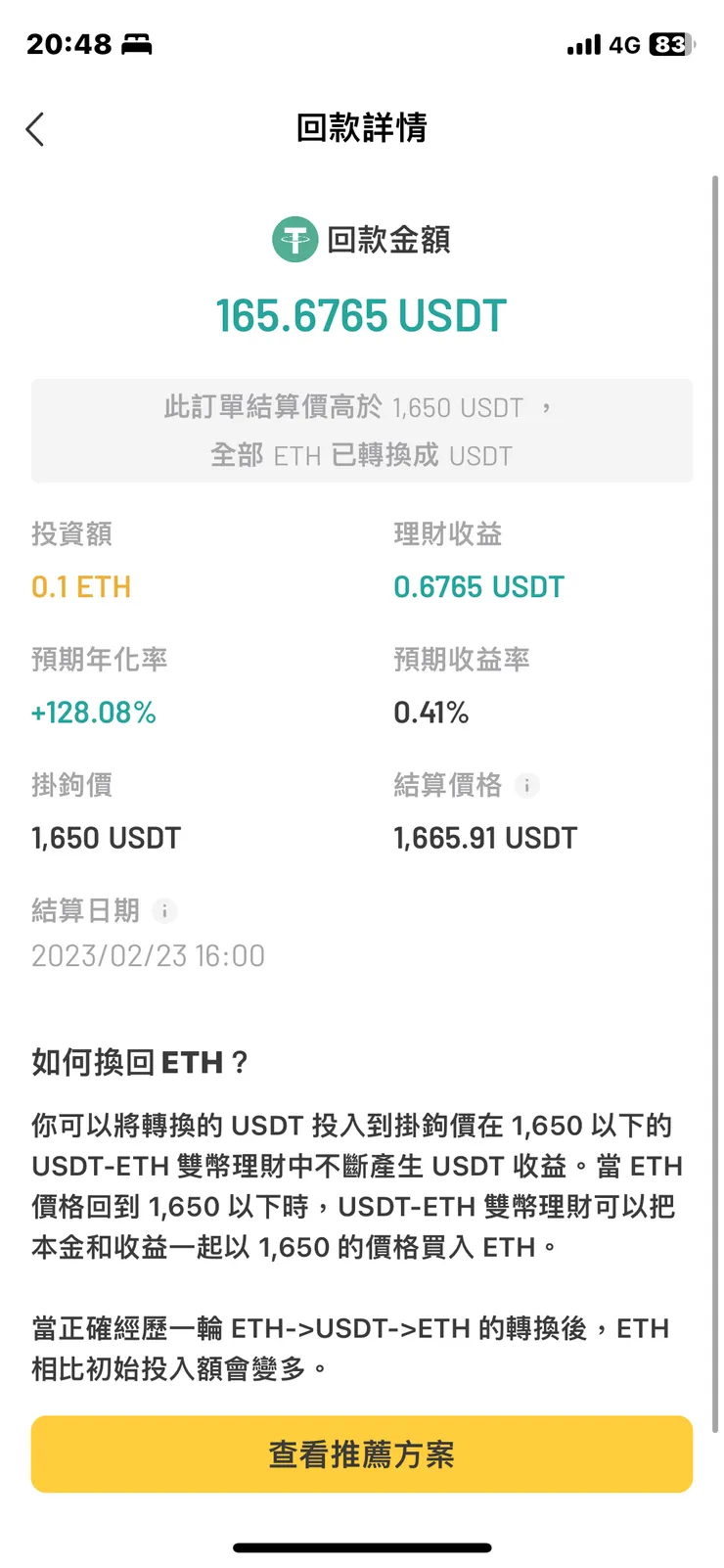
Task: Tap the info icon beside 結算價格
Action: coord(527,786)
